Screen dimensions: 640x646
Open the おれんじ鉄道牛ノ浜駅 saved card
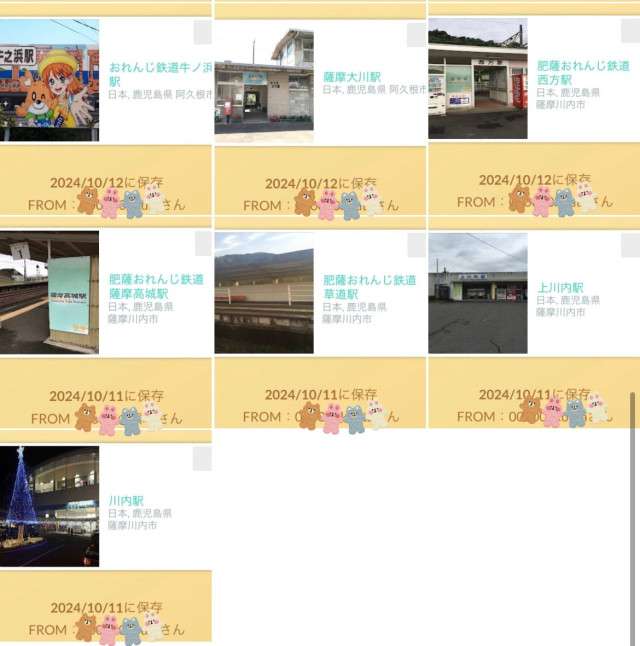coord(160,74)
